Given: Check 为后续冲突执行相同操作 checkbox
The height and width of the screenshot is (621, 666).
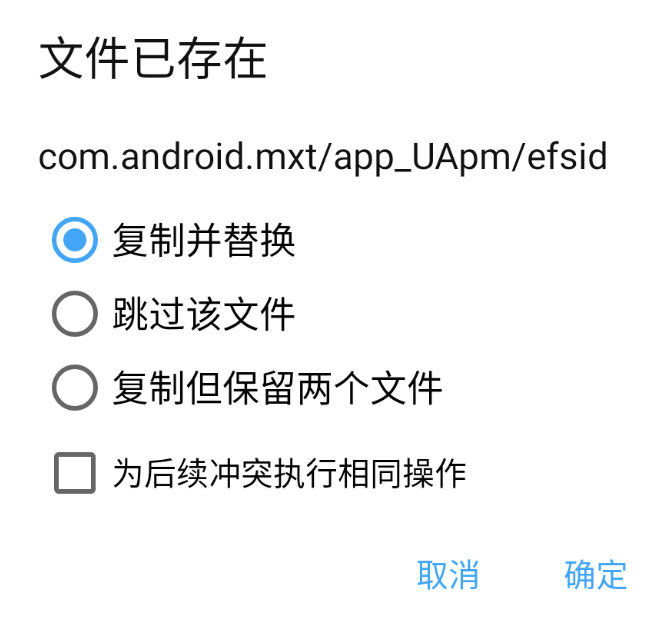Looking at the screenshot, I should [75, 473].
